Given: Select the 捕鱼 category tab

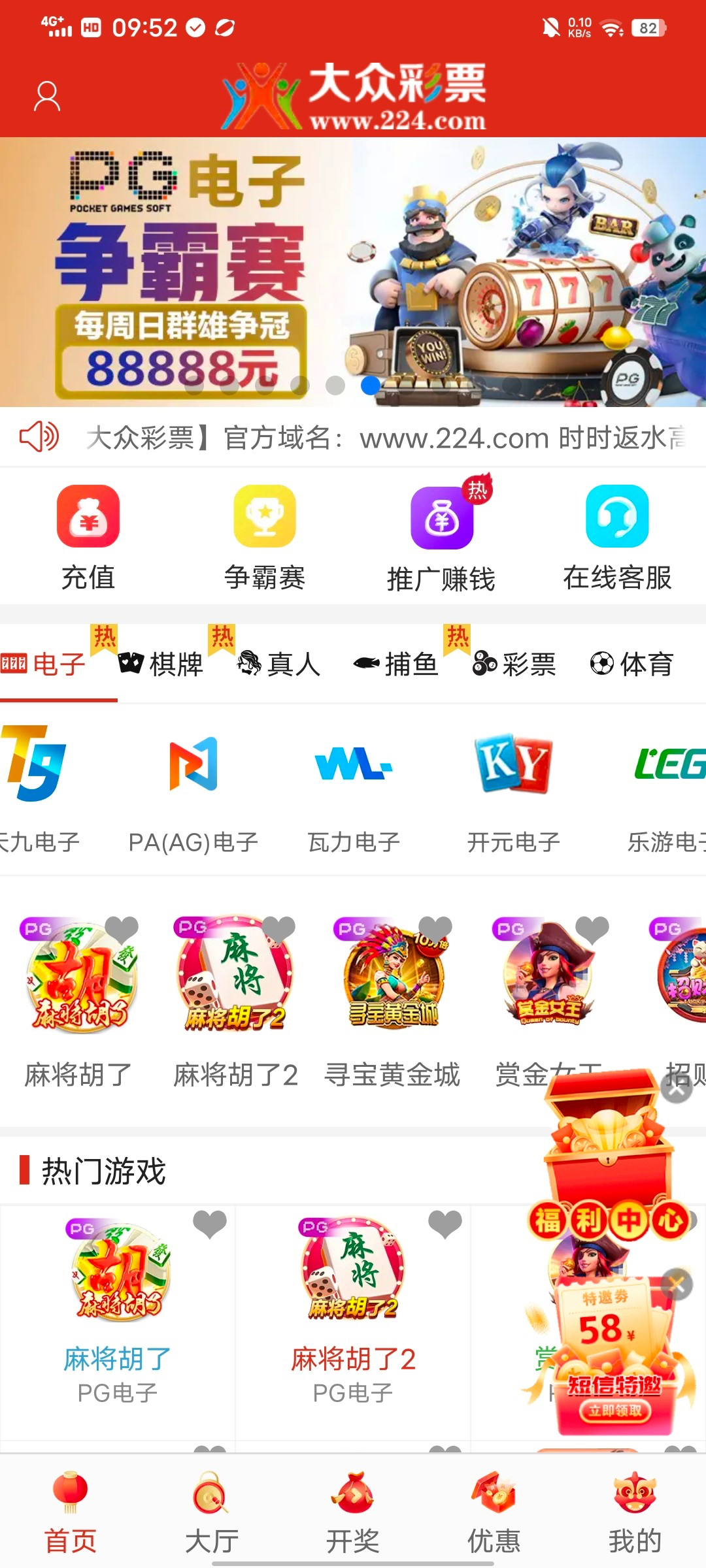Looking at the screenshot, I should click(x=395, y=664).
